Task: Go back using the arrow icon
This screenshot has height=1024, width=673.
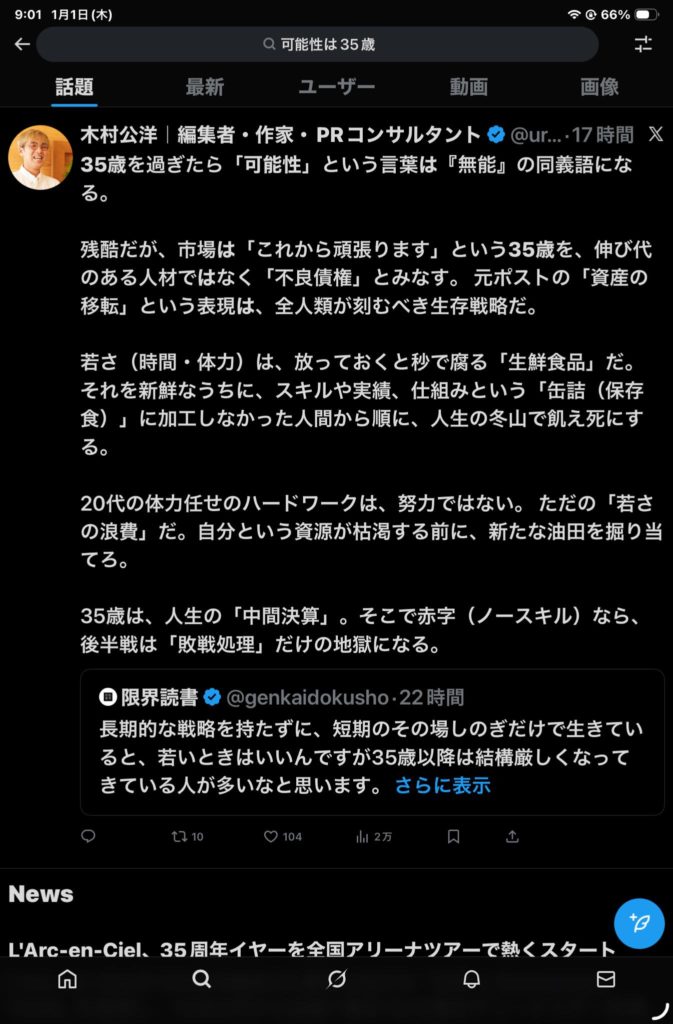Action: click(22, 44)
